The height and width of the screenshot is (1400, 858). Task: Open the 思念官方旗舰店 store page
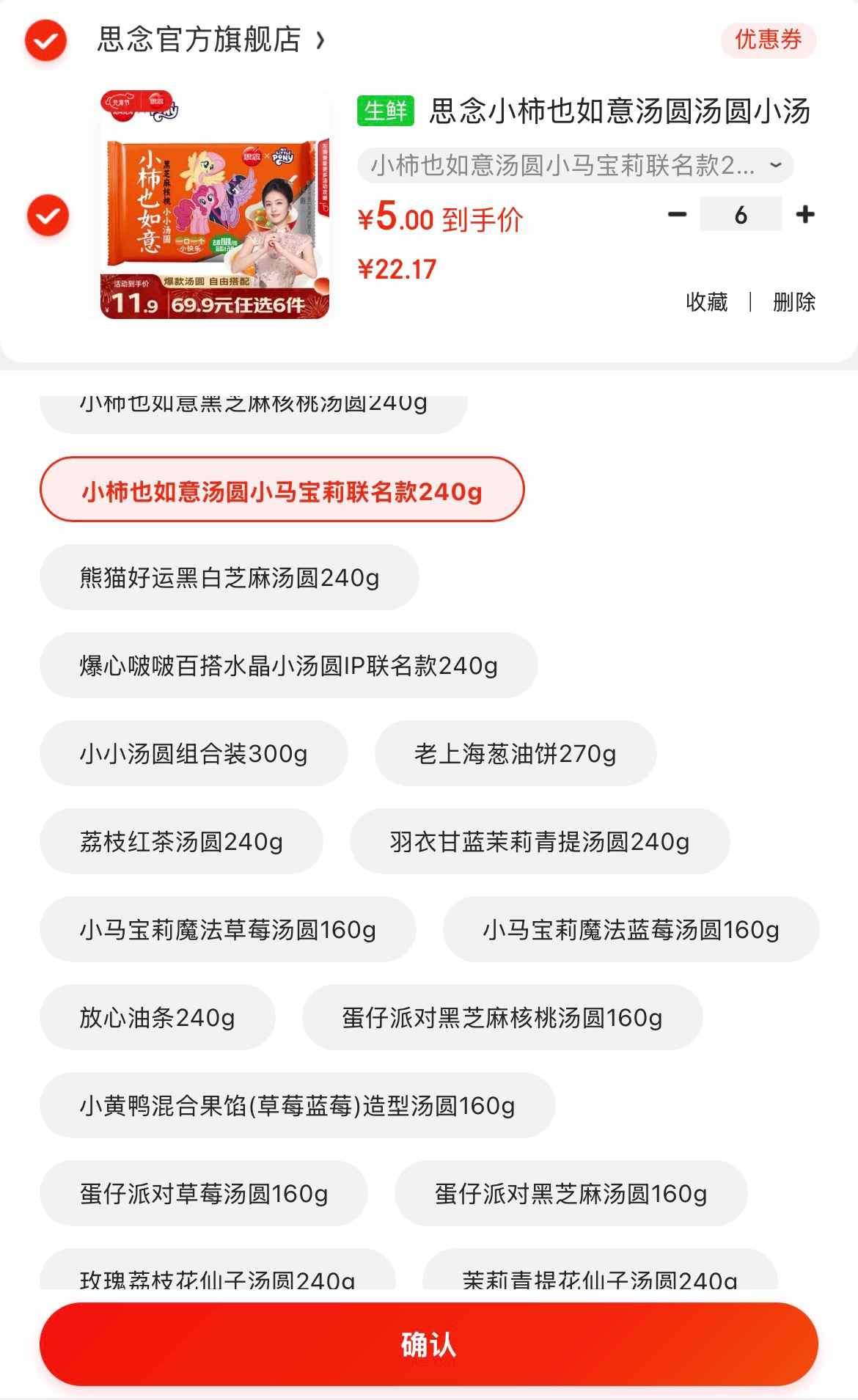pyautogui.click(x=210, y=40)
